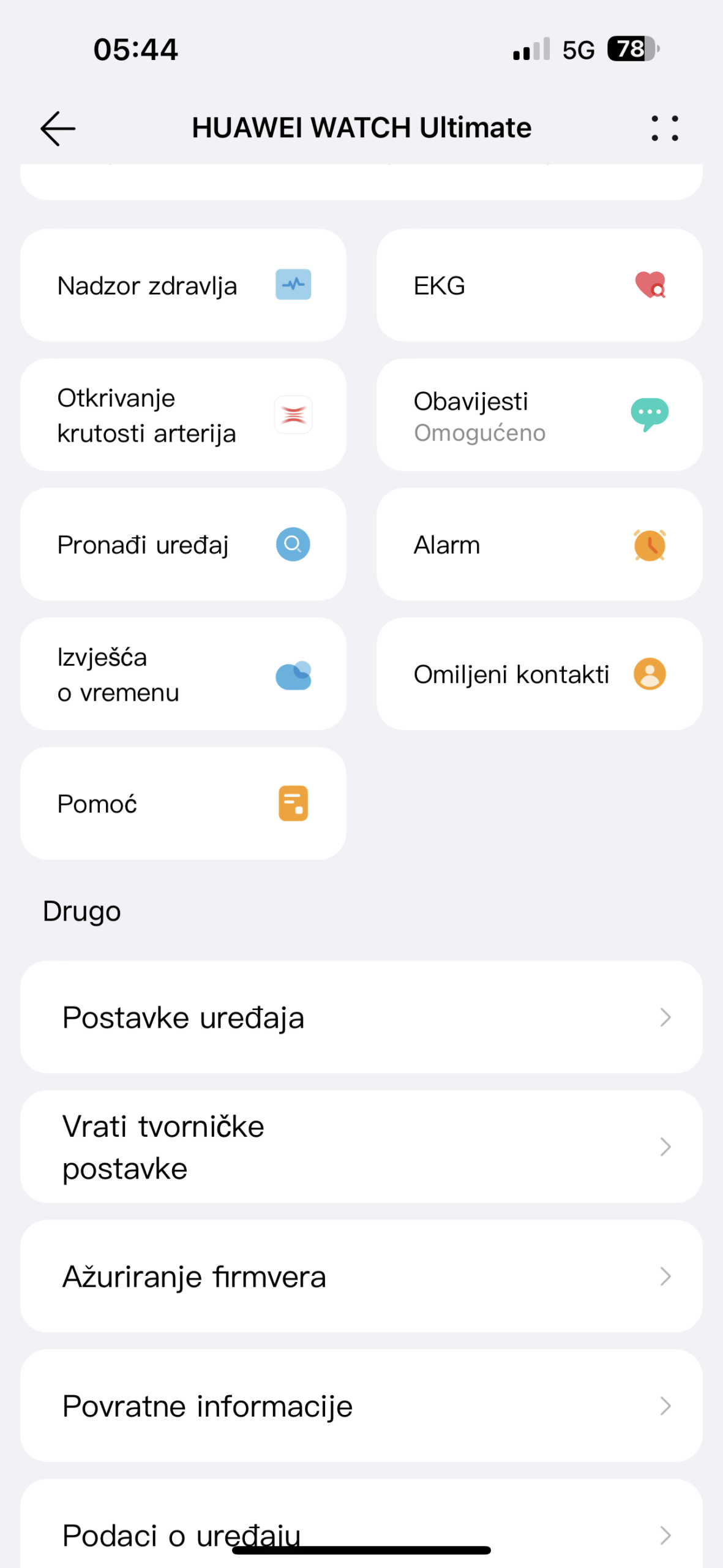The image size is (723, 1568).
Task: Open the four-dot more menu
Action: [664, 129]
